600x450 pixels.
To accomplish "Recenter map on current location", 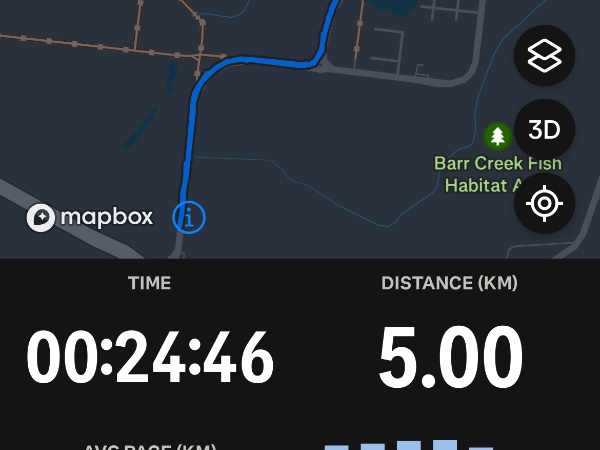I will click(x=544, y=204).
